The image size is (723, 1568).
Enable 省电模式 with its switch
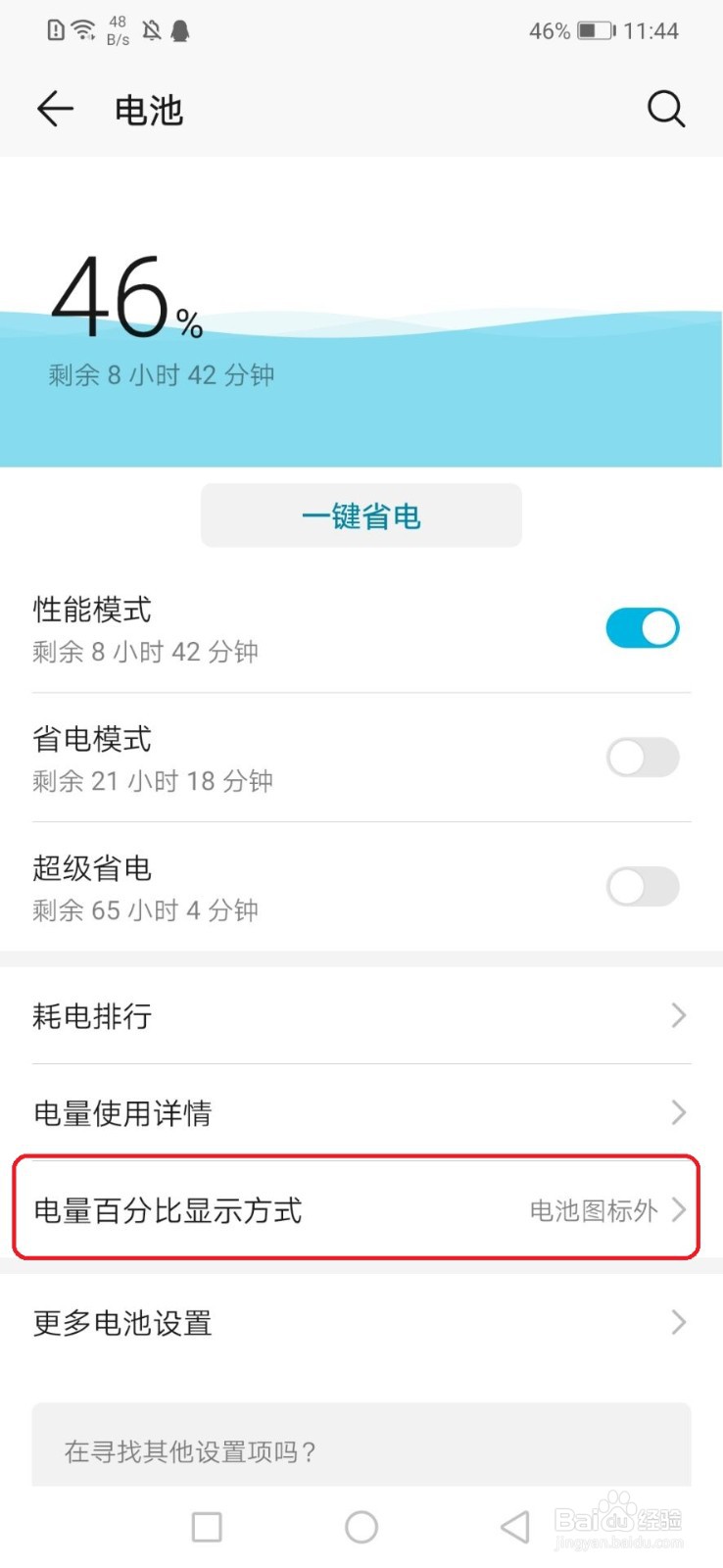(643, 757)
